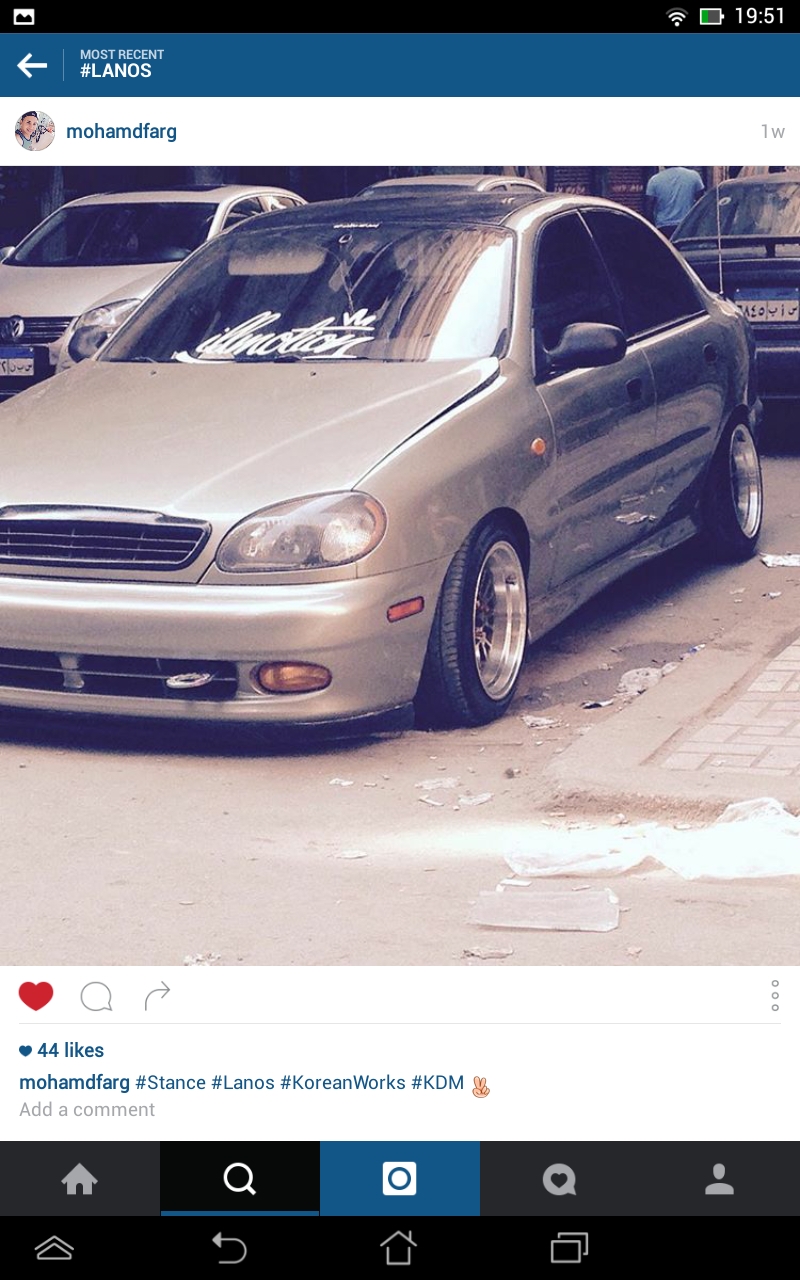
Task: Open the #Lanos hashtag in the caption
Action: pyautogui.click(x=243, y=1083)
